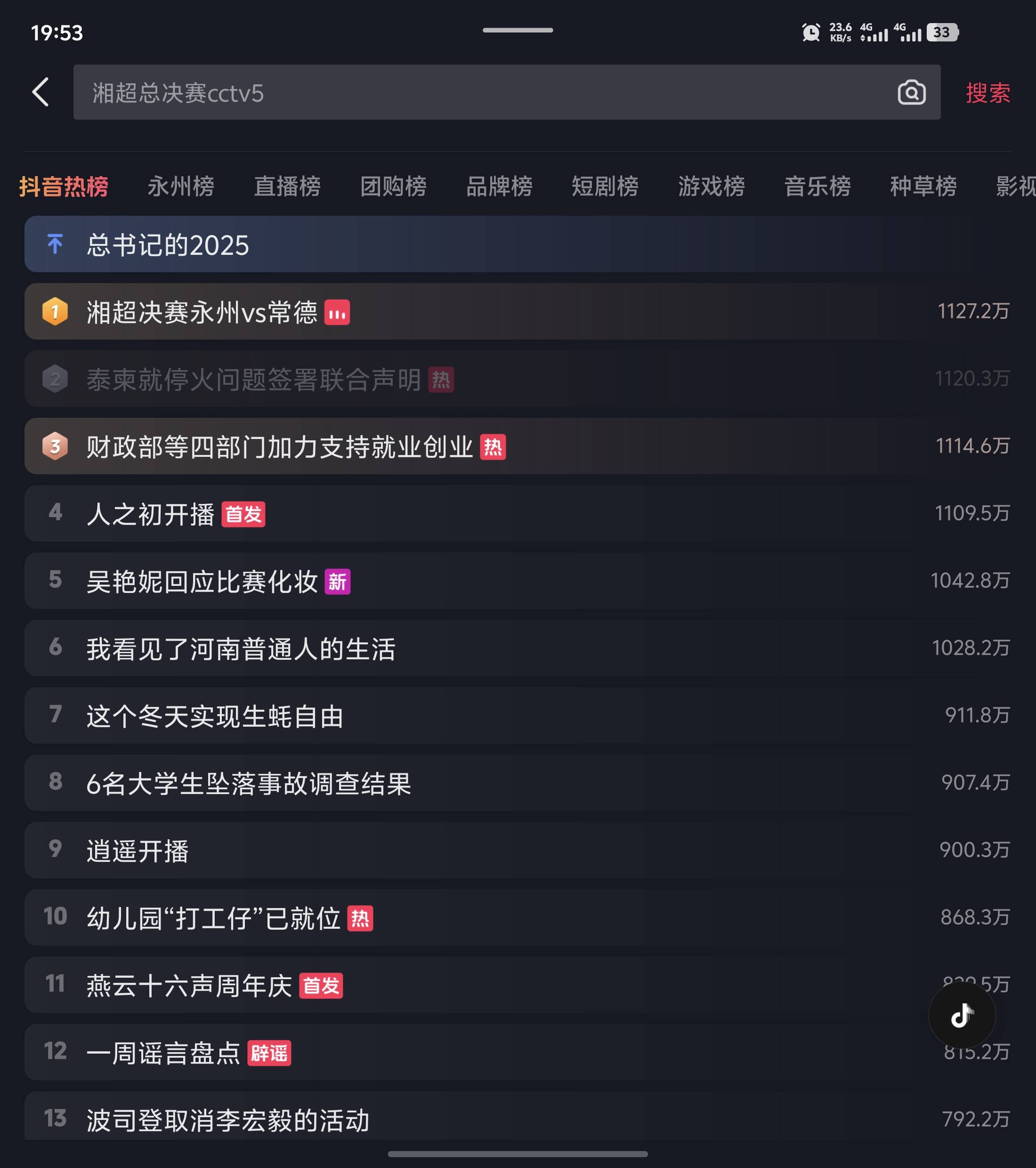Switch to 短剧榜 tab

[x=605, y=187]
